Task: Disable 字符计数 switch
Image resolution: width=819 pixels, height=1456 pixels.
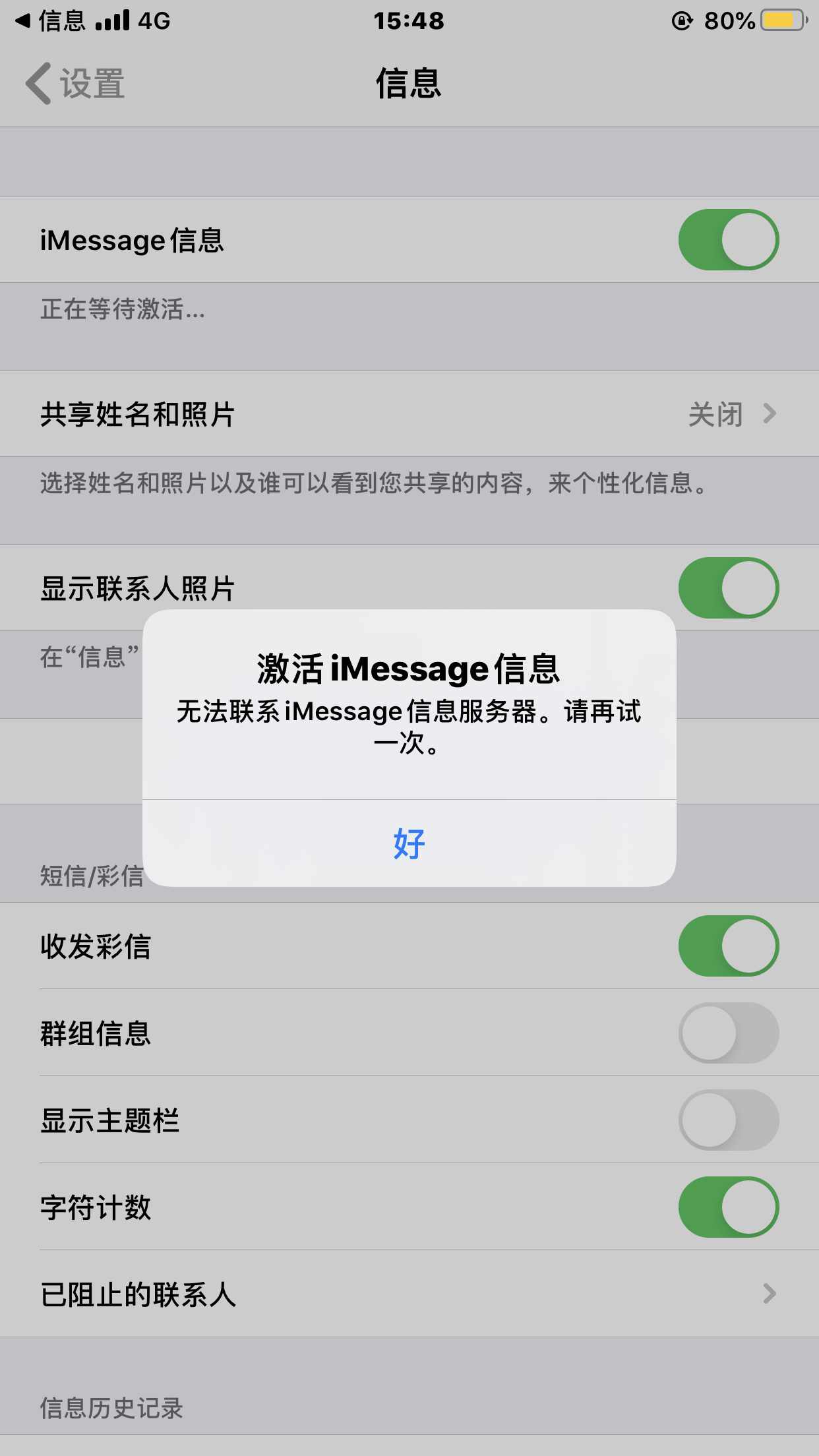Action: pyautogui.click(x=728, y=1207)
